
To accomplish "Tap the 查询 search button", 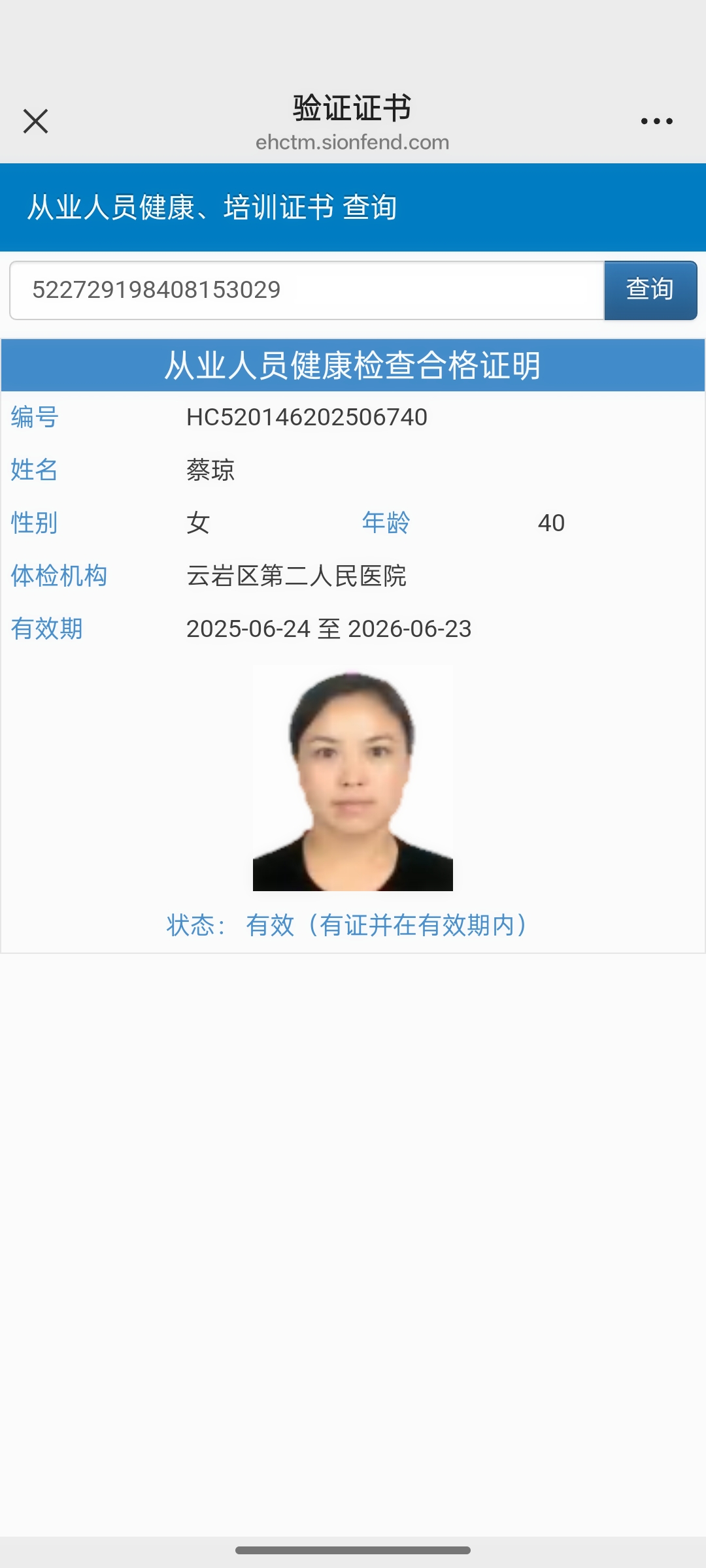I will pyautogui.click(x=650, y=290).
